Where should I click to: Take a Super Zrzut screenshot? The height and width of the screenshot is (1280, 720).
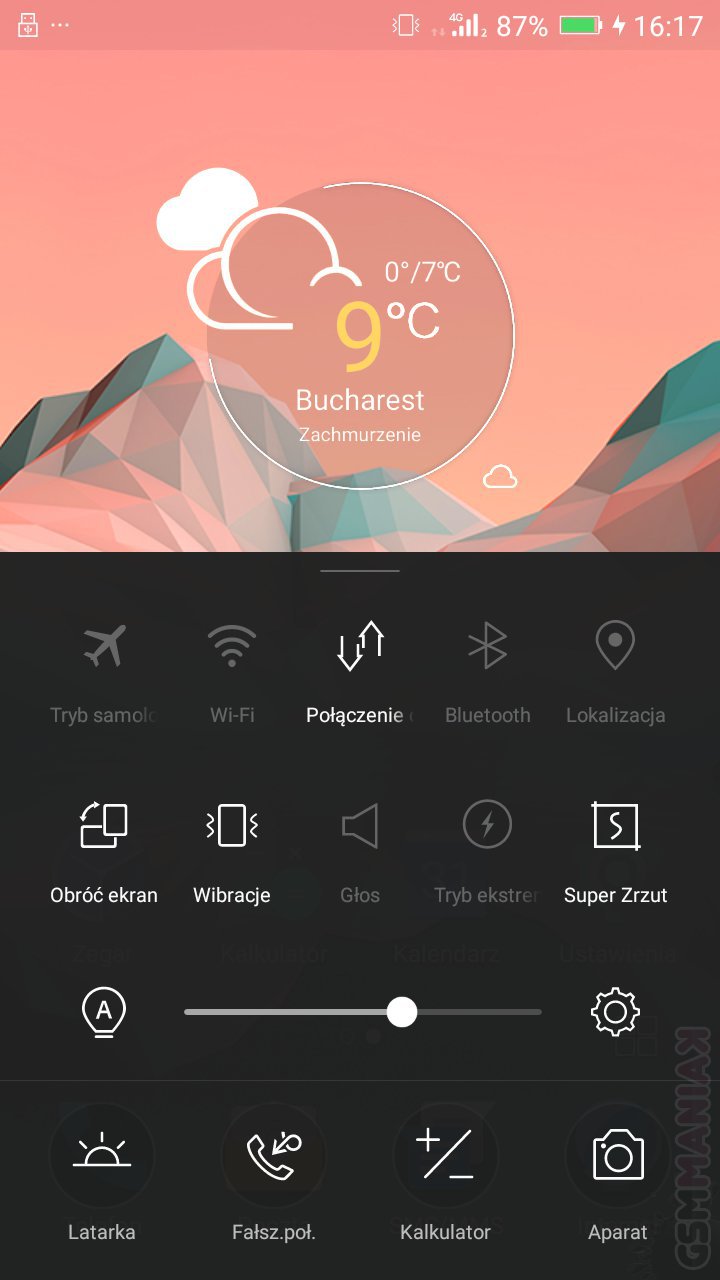(x=615, y=826)
